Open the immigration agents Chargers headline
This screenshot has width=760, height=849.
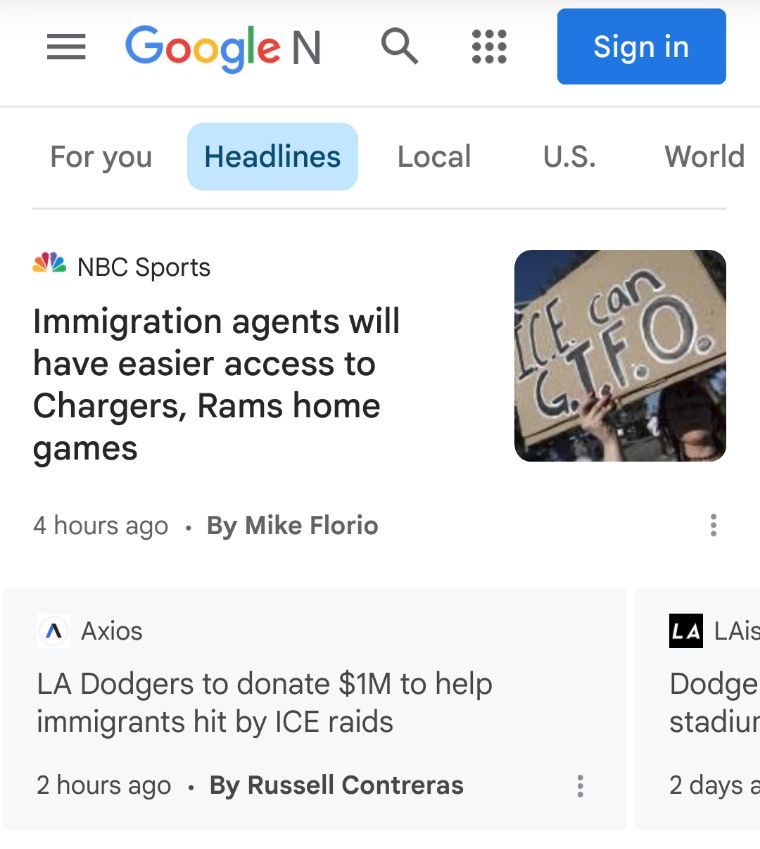click(217, 384)
